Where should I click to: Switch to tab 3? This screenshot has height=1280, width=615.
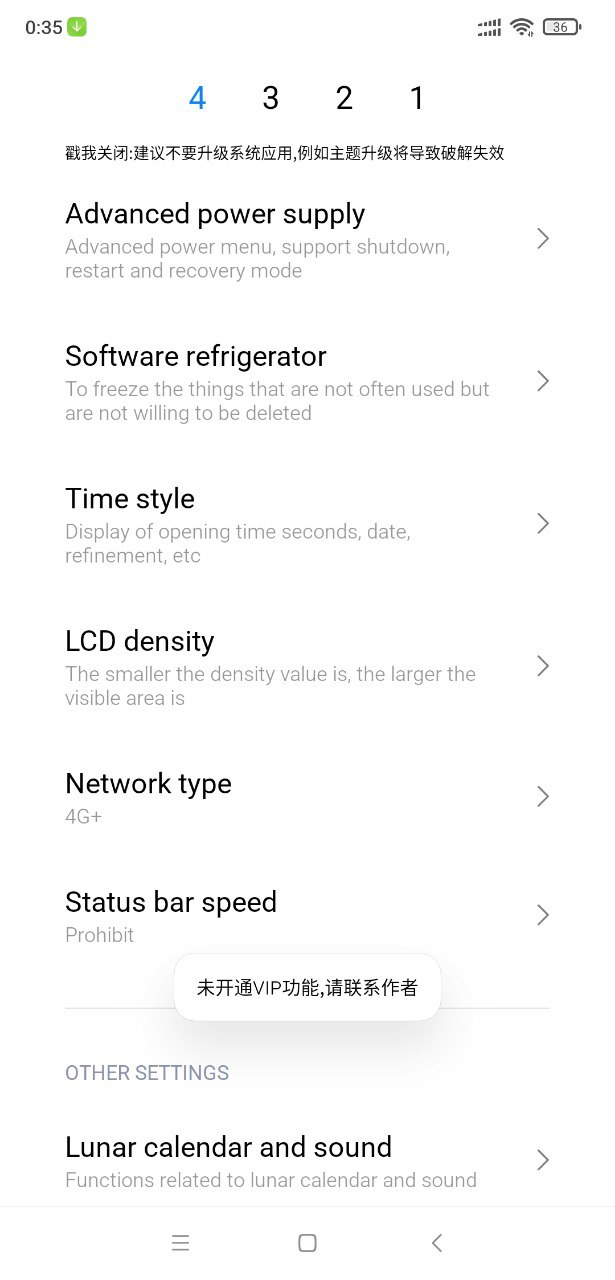[271, 98]
